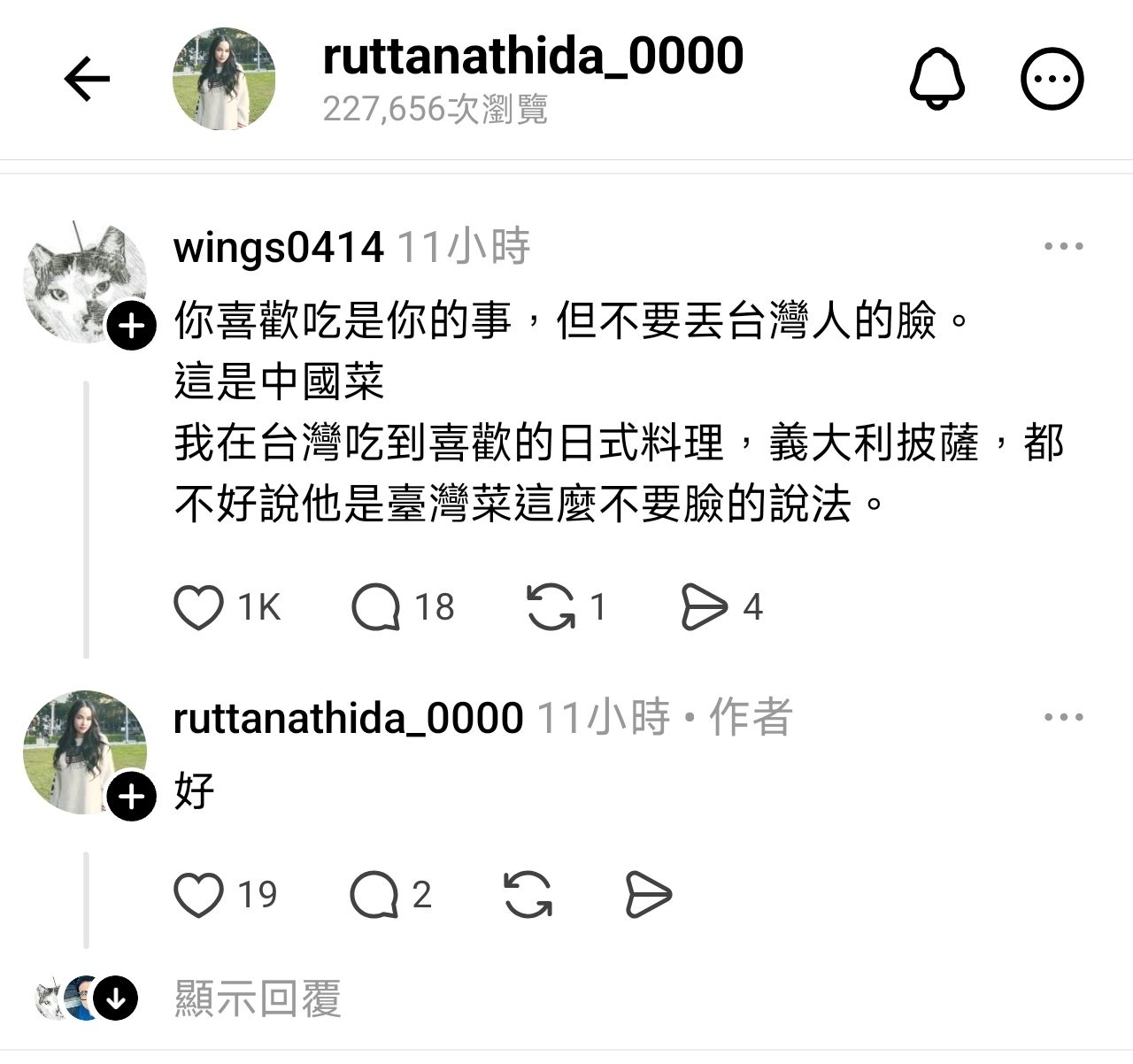Reply to wings0414's comment
This screenshot has width=1133, height=1064.
[x=376, y=607]
